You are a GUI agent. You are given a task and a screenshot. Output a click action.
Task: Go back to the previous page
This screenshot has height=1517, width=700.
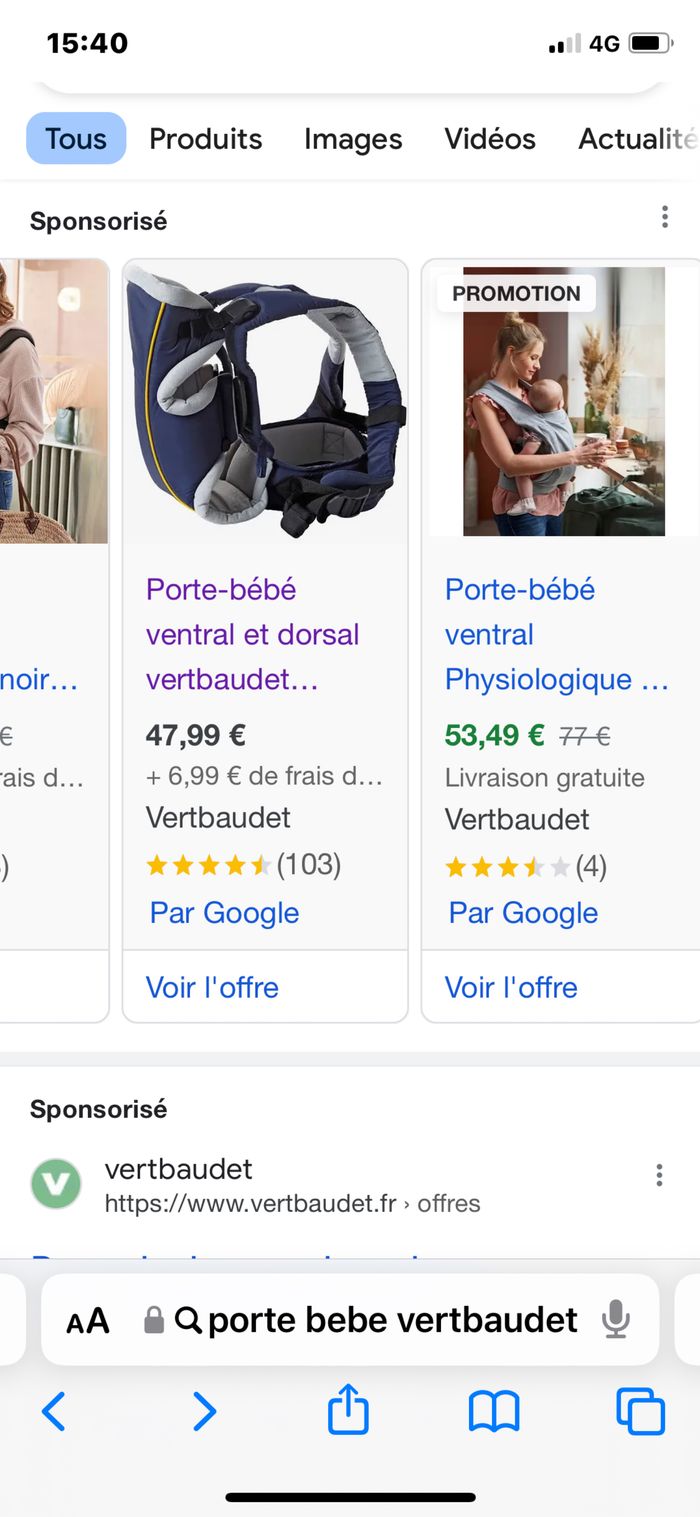54,1411
